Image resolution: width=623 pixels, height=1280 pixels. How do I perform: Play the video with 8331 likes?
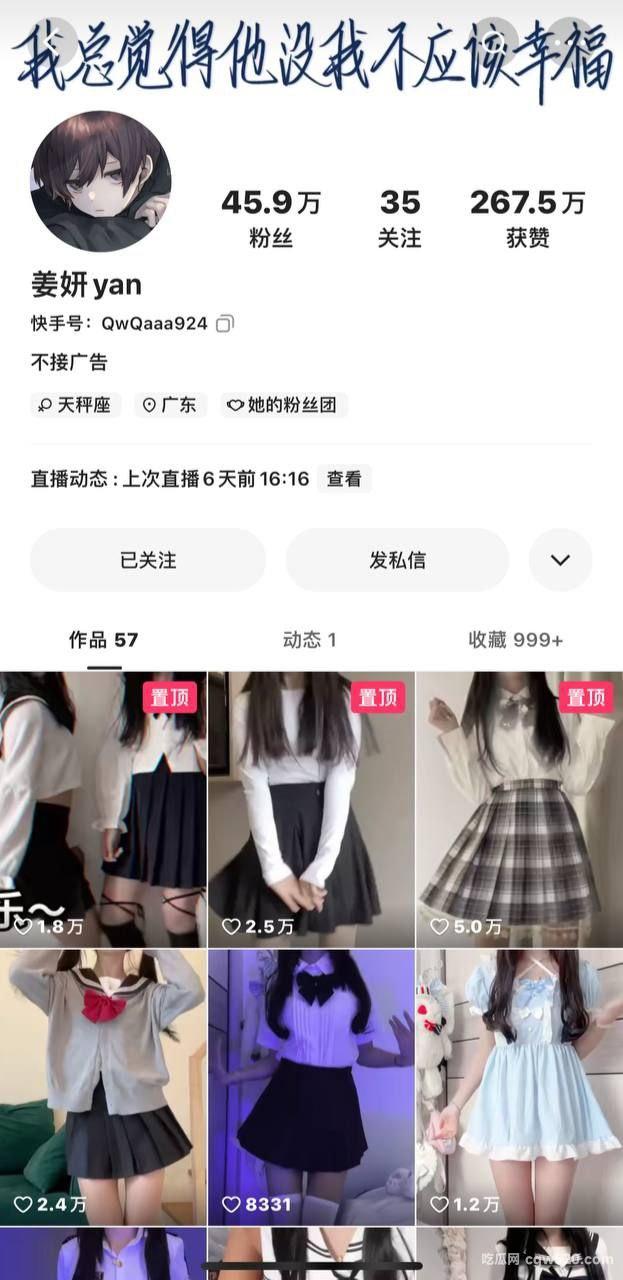[x=311, y=1088]
